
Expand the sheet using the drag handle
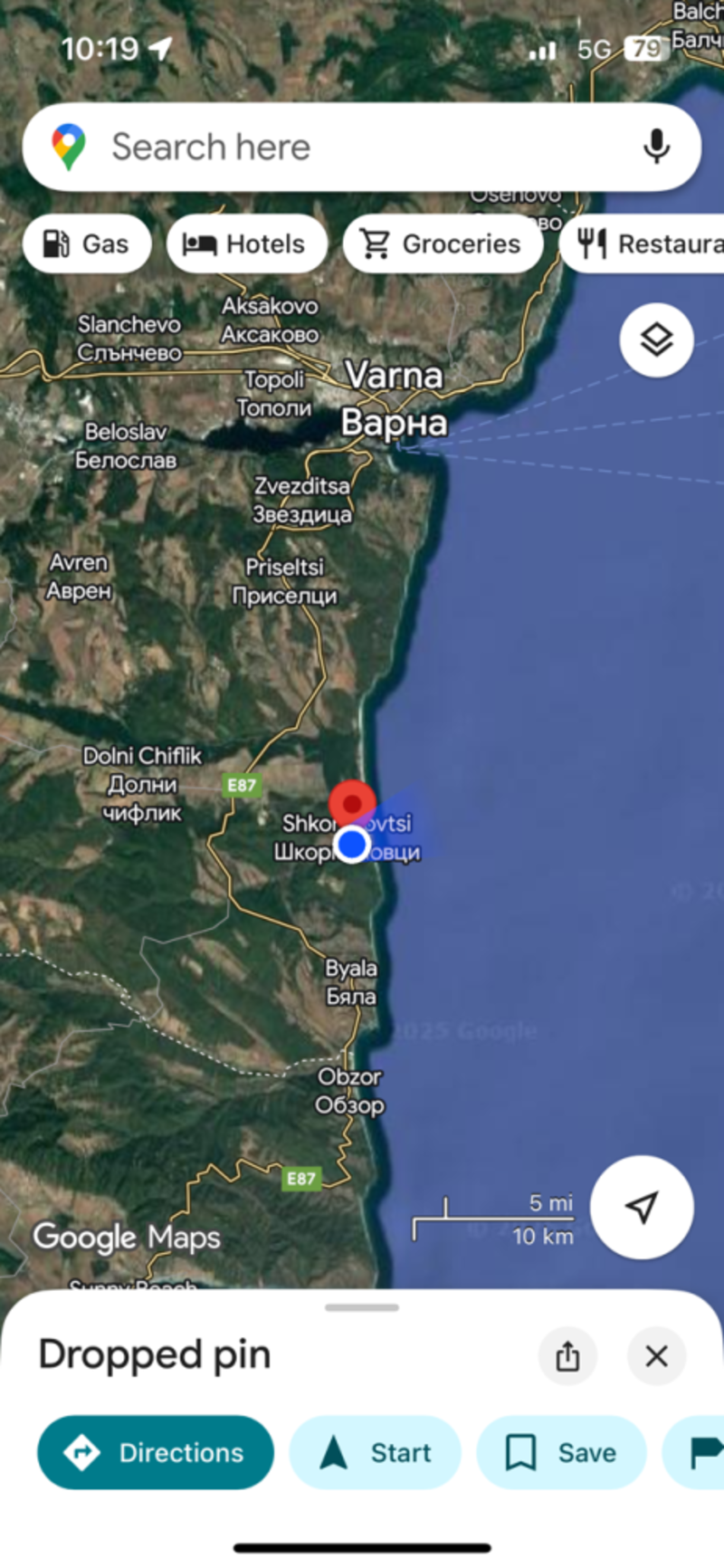[362, 1307]
